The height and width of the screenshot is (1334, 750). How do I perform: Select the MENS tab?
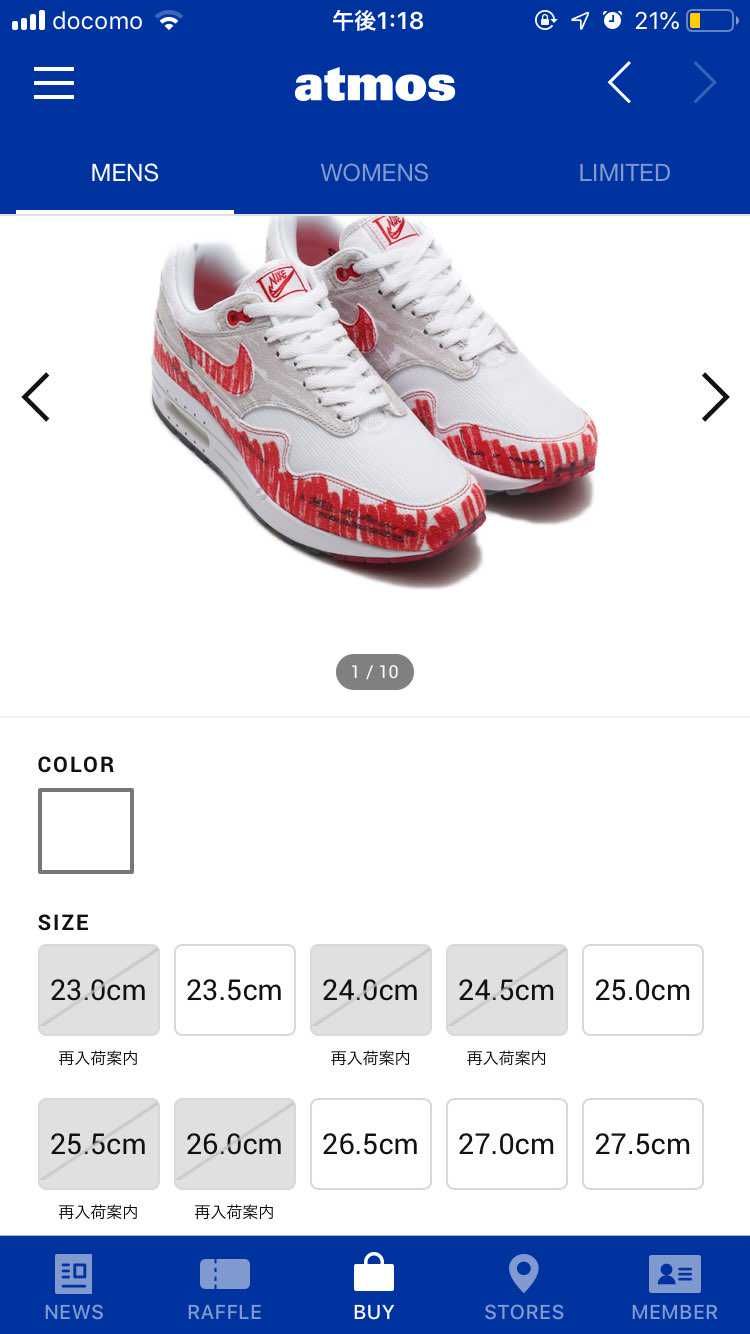click(125, 172)
